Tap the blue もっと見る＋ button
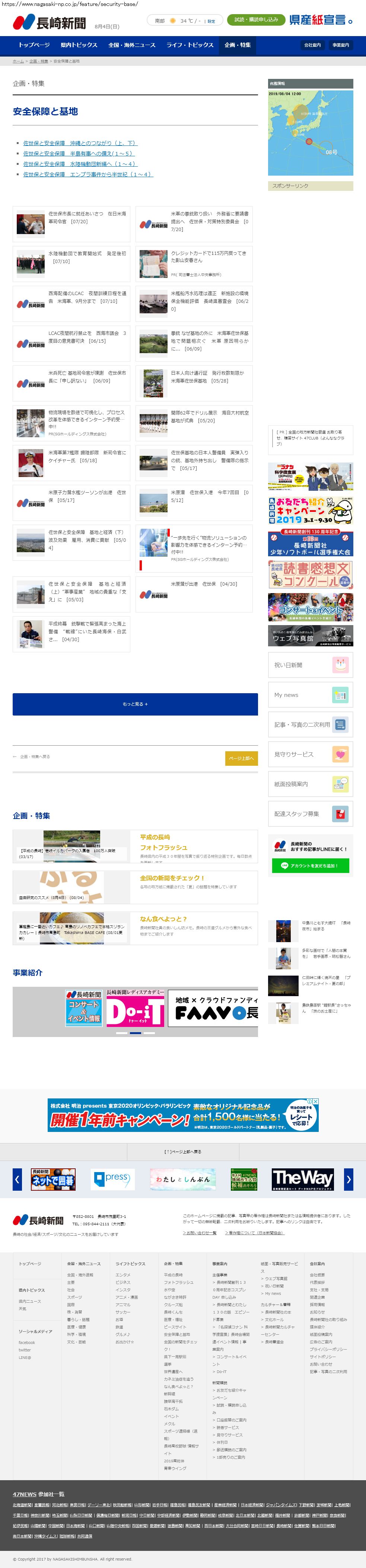Screen dimensions: 366x1568 pos(135,704)
